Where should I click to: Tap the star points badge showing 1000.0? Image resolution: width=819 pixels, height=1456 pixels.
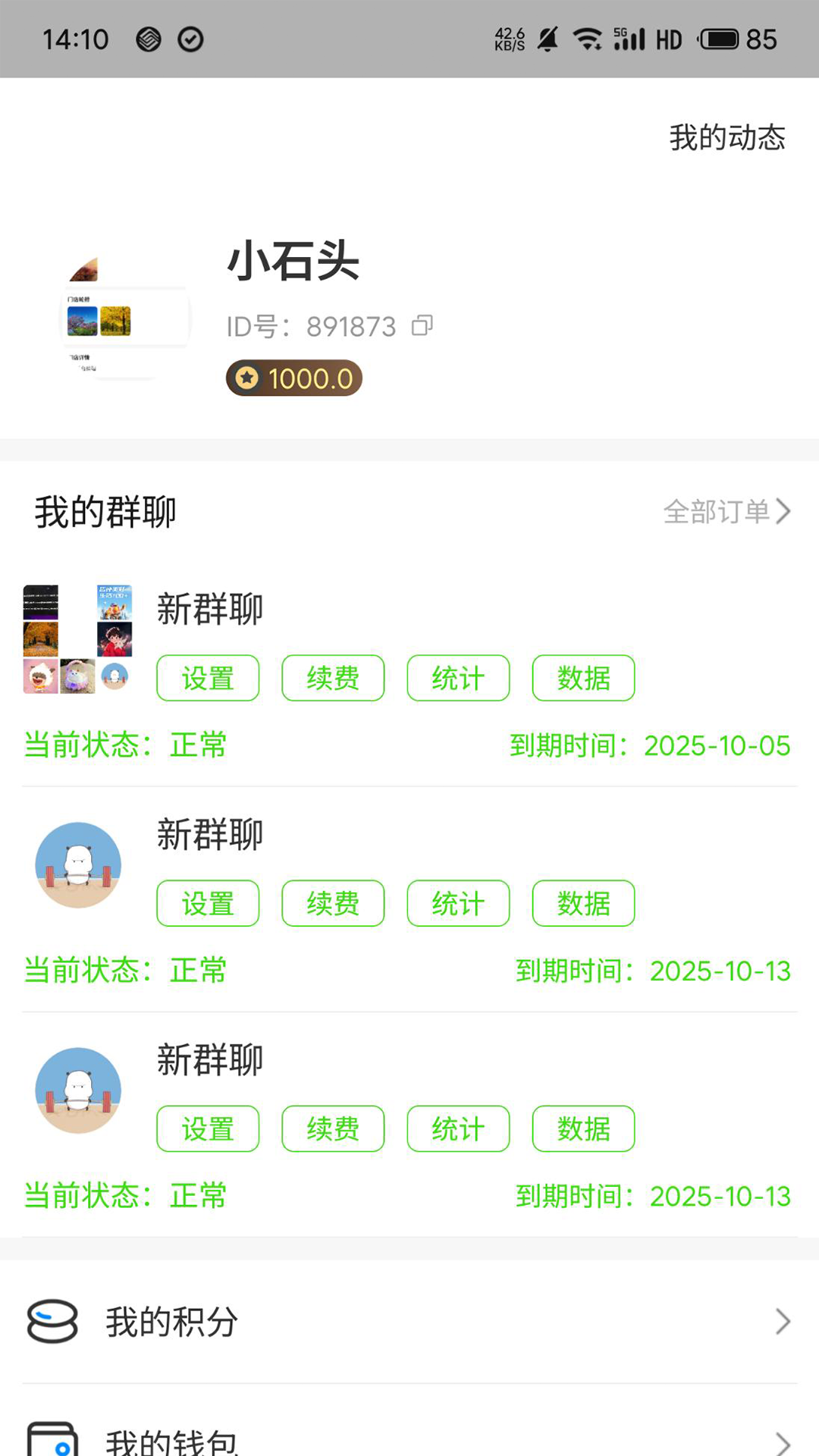click(x=293, y=378)
